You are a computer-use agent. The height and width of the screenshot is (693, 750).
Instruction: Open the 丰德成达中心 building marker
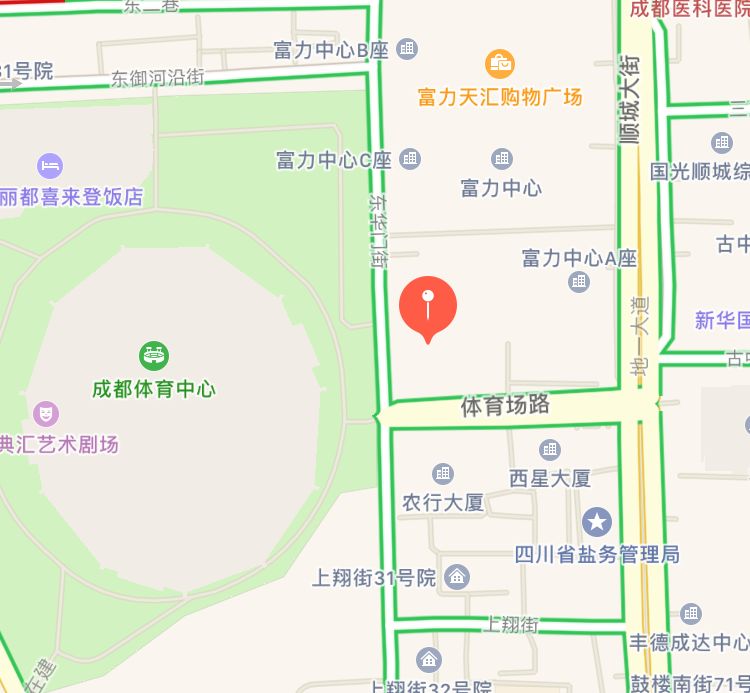point(690,614)
